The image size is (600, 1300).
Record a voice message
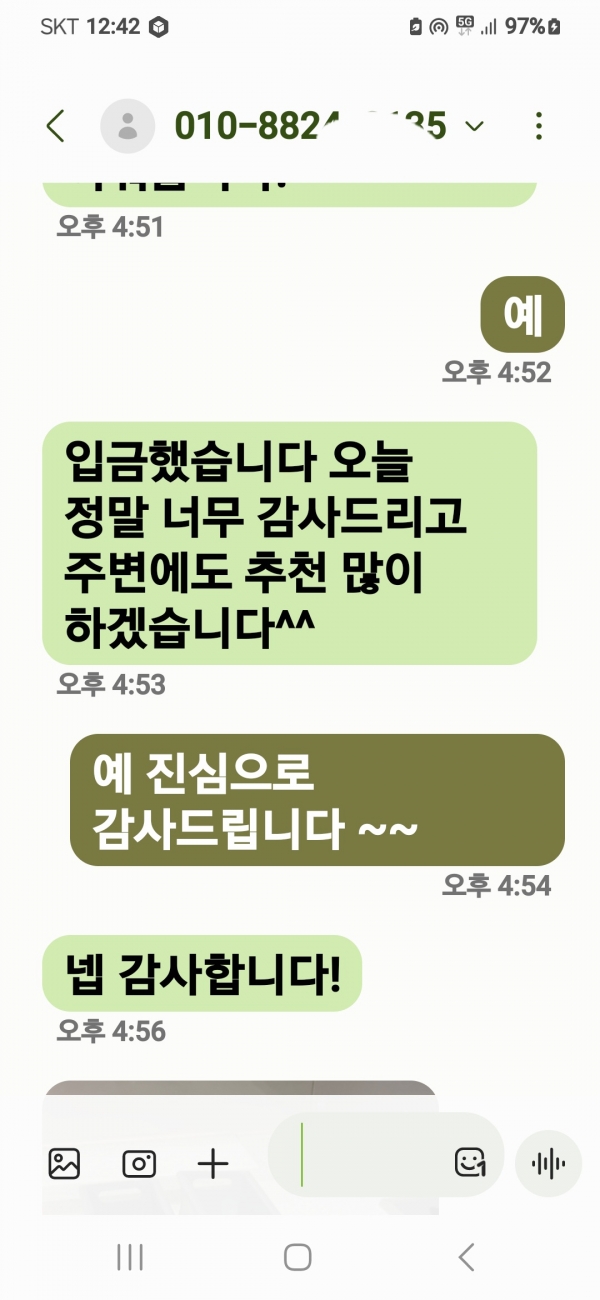tap(548, 1163)
